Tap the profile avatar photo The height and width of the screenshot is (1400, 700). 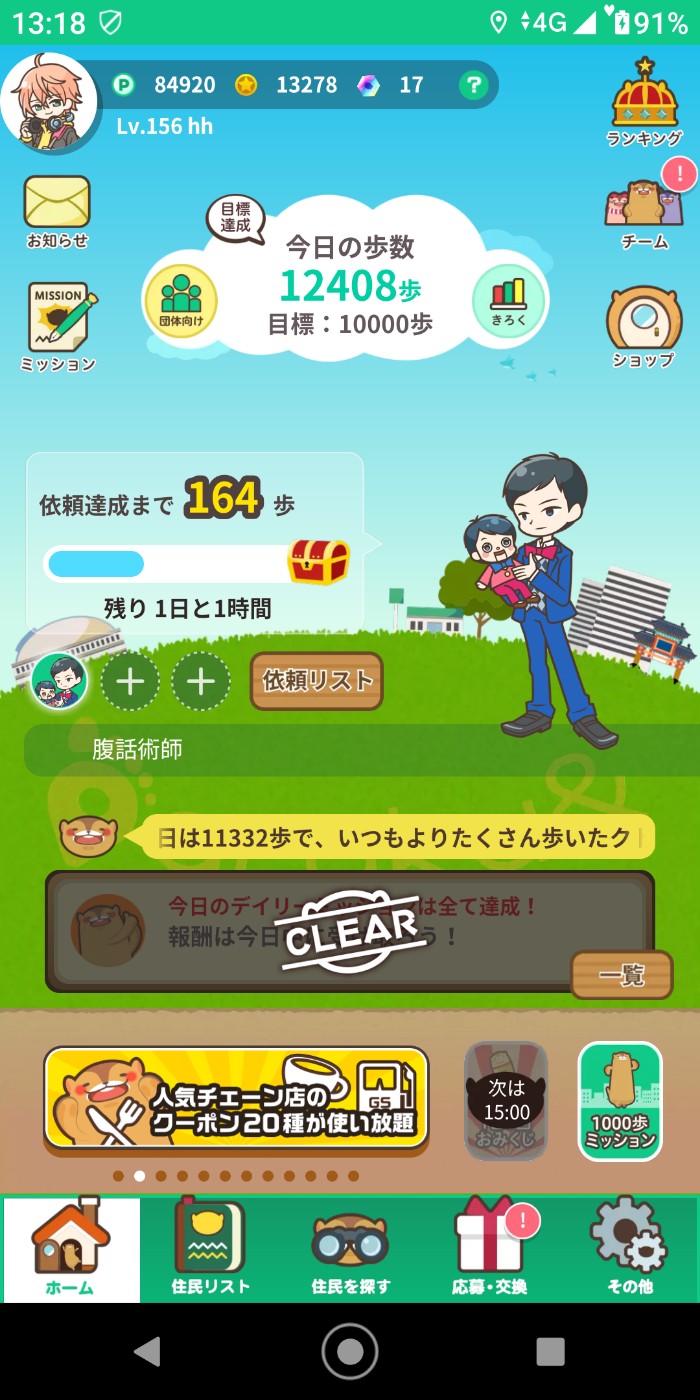point(48,102)
